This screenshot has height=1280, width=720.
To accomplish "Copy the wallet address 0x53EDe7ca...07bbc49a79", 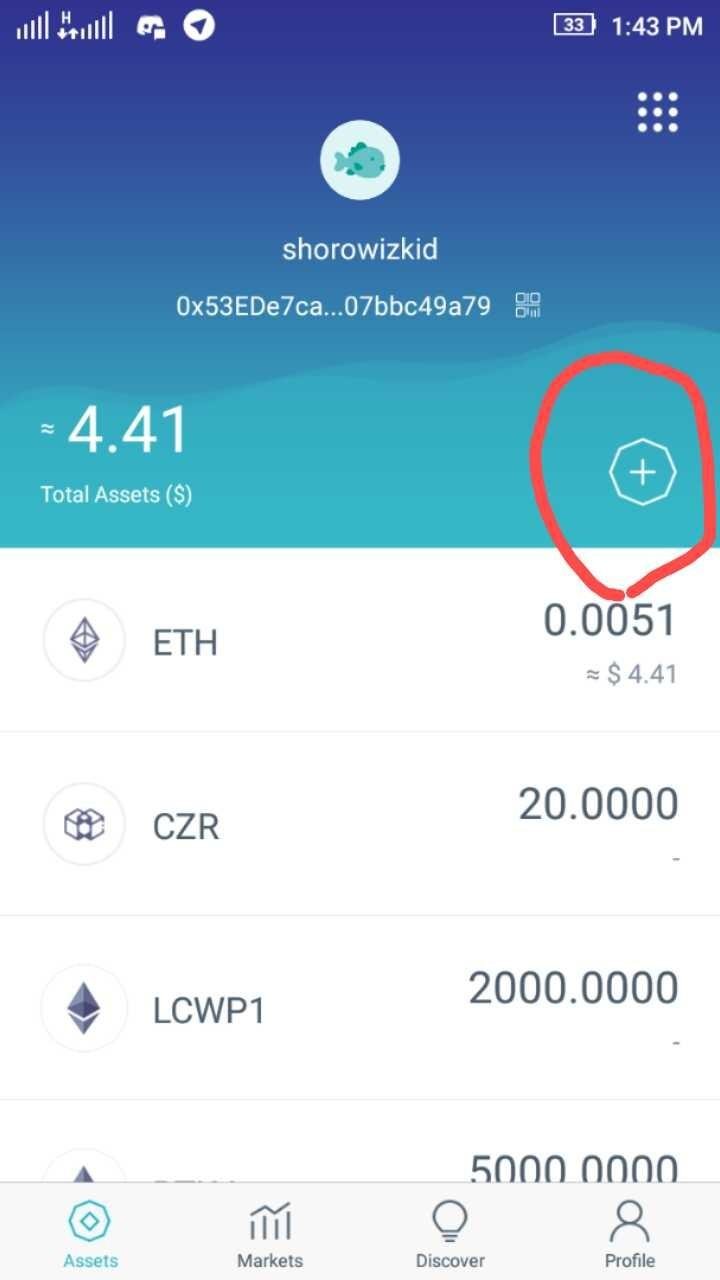I will click(333, 306).
